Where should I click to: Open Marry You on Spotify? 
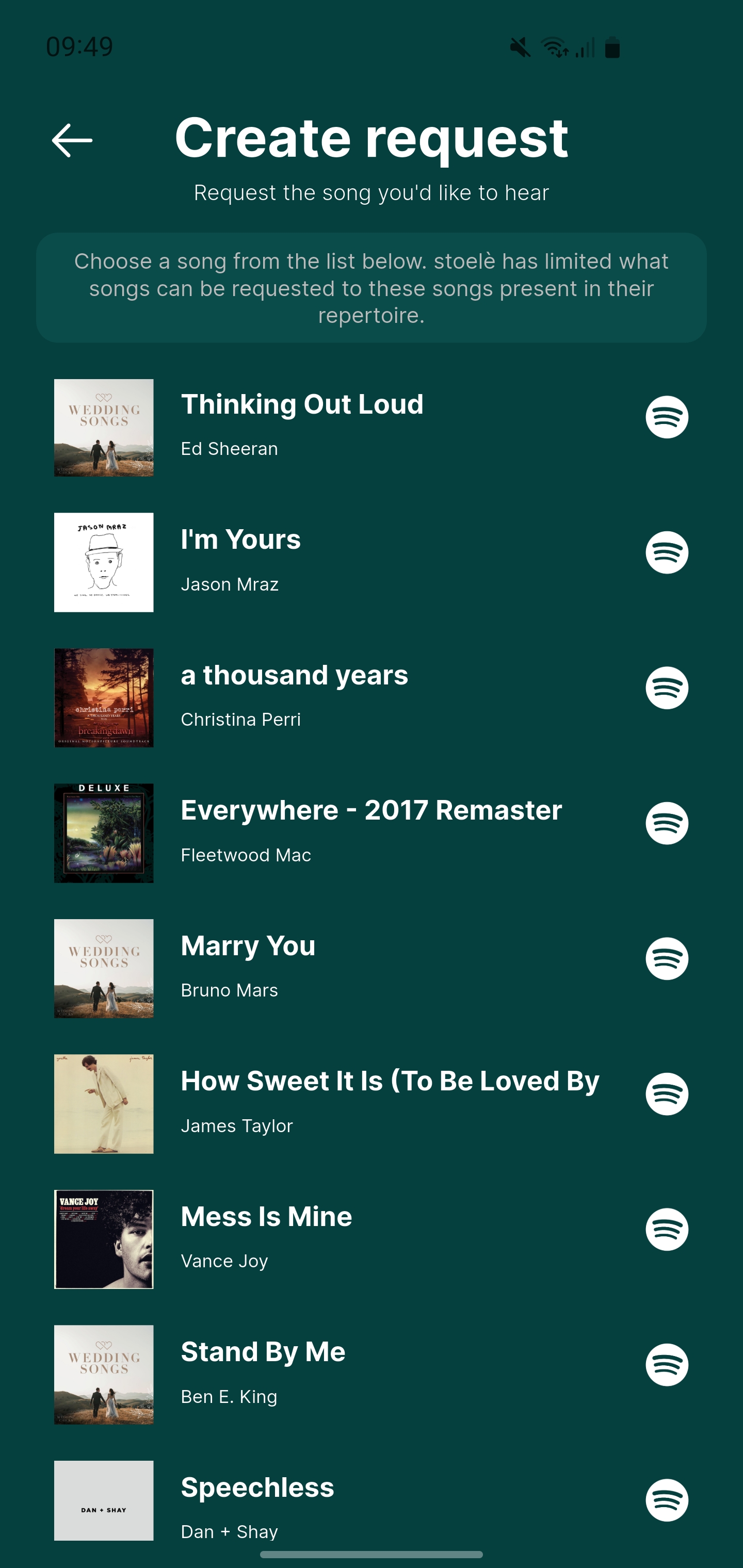click(666, 959)
